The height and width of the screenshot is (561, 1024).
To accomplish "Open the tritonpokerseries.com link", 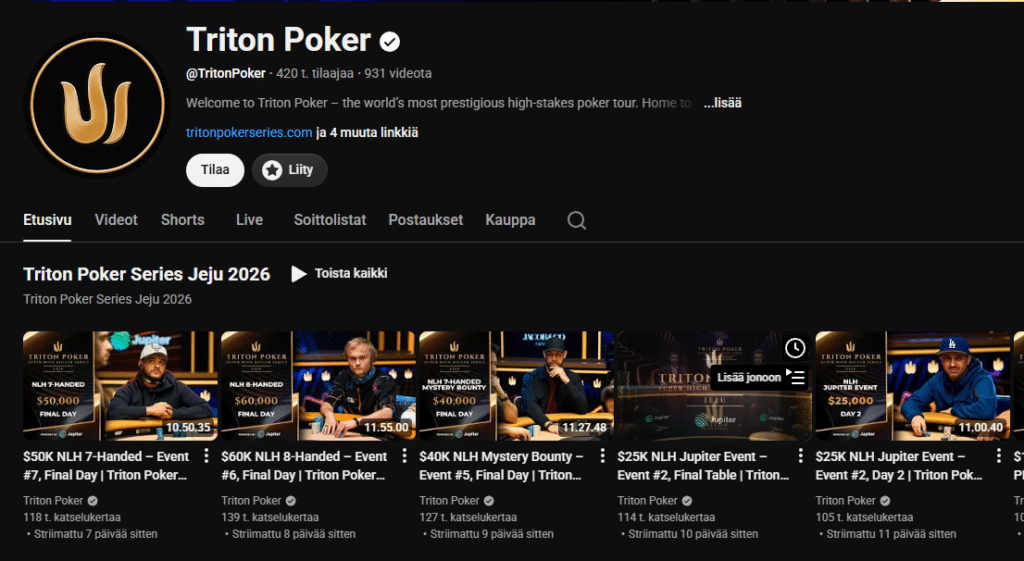I will [x=249, y=132].
